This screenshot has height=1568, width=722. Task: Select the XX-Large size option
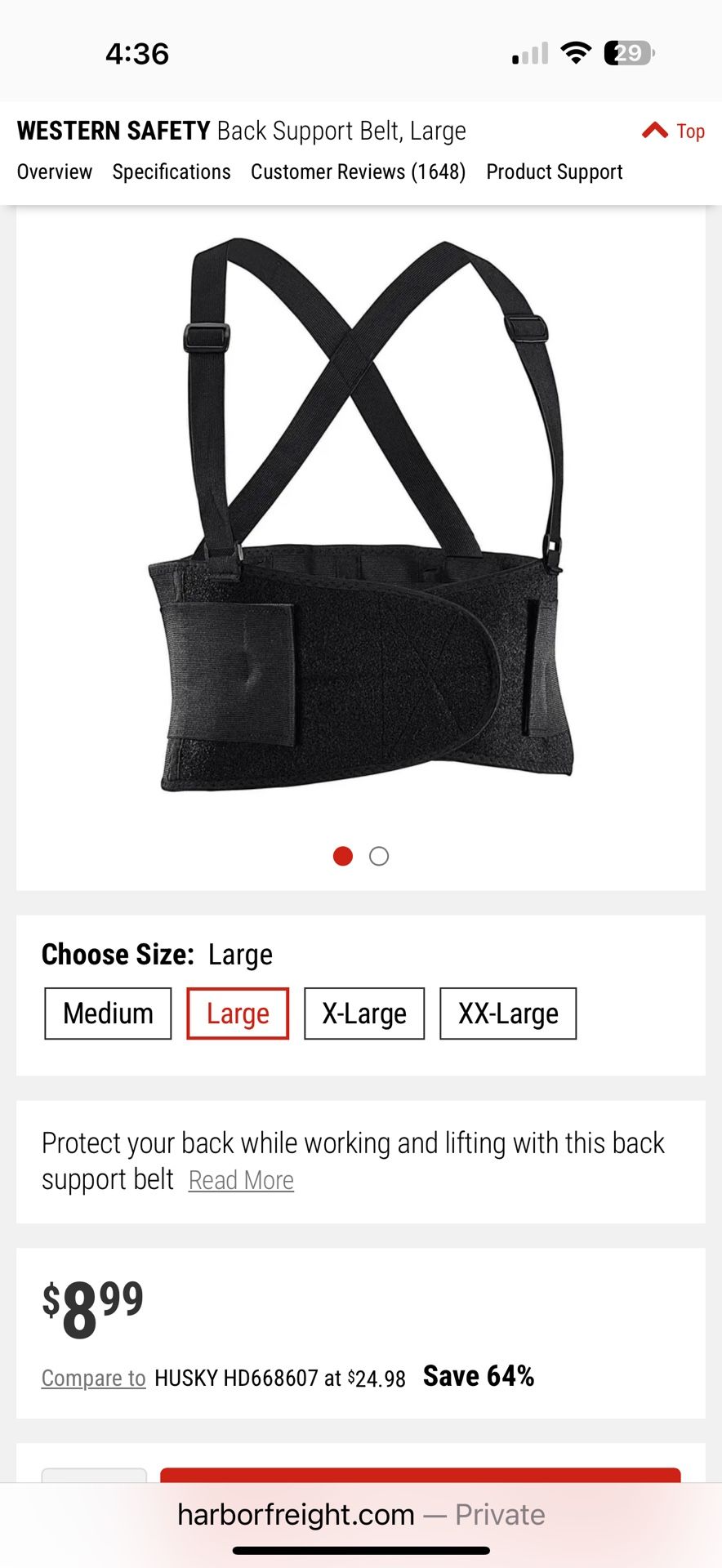point(508,1013)
